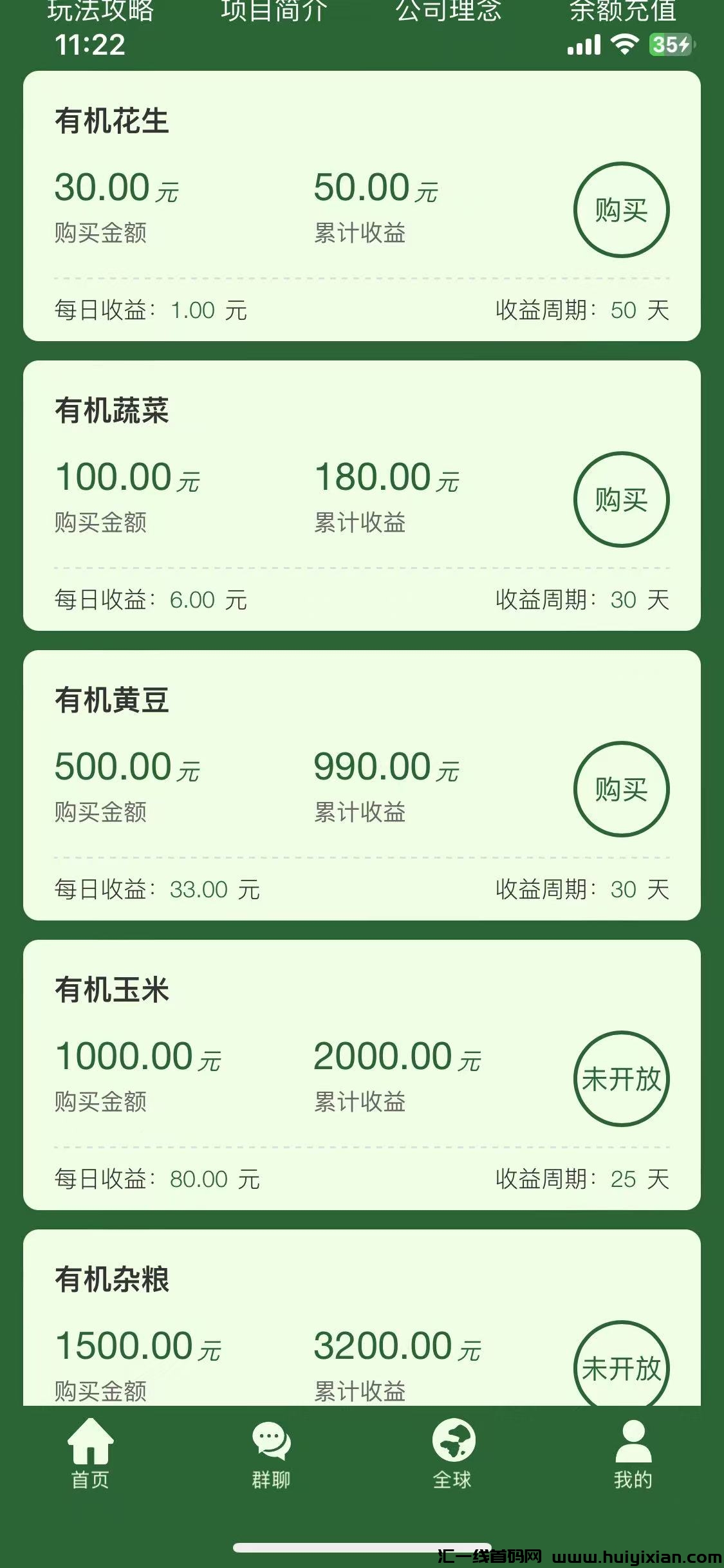This screenshot has height=1568, width=724.
Task: Open 项目简介 section
Action: (275, 10)
